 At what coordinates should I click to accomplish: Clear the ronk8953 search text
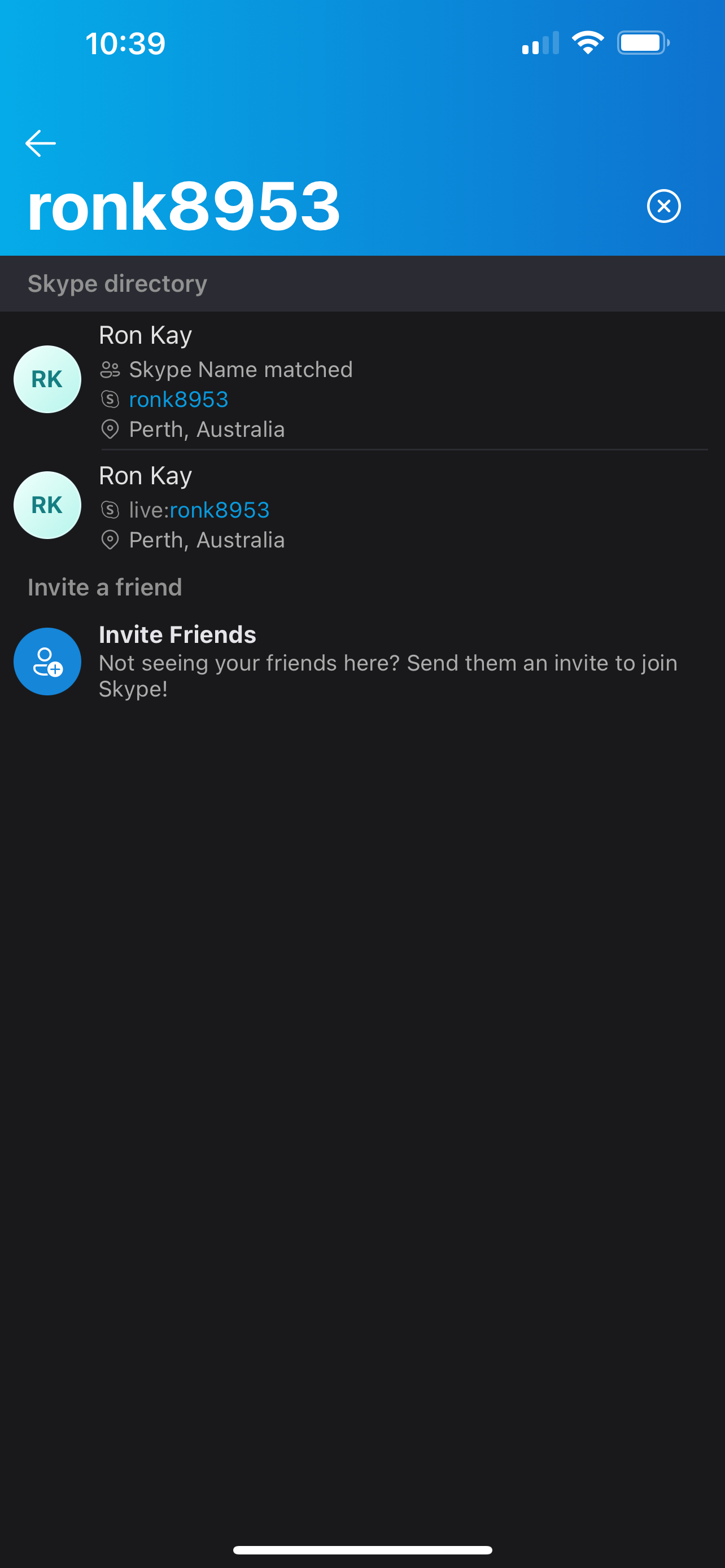click(663, 207)
